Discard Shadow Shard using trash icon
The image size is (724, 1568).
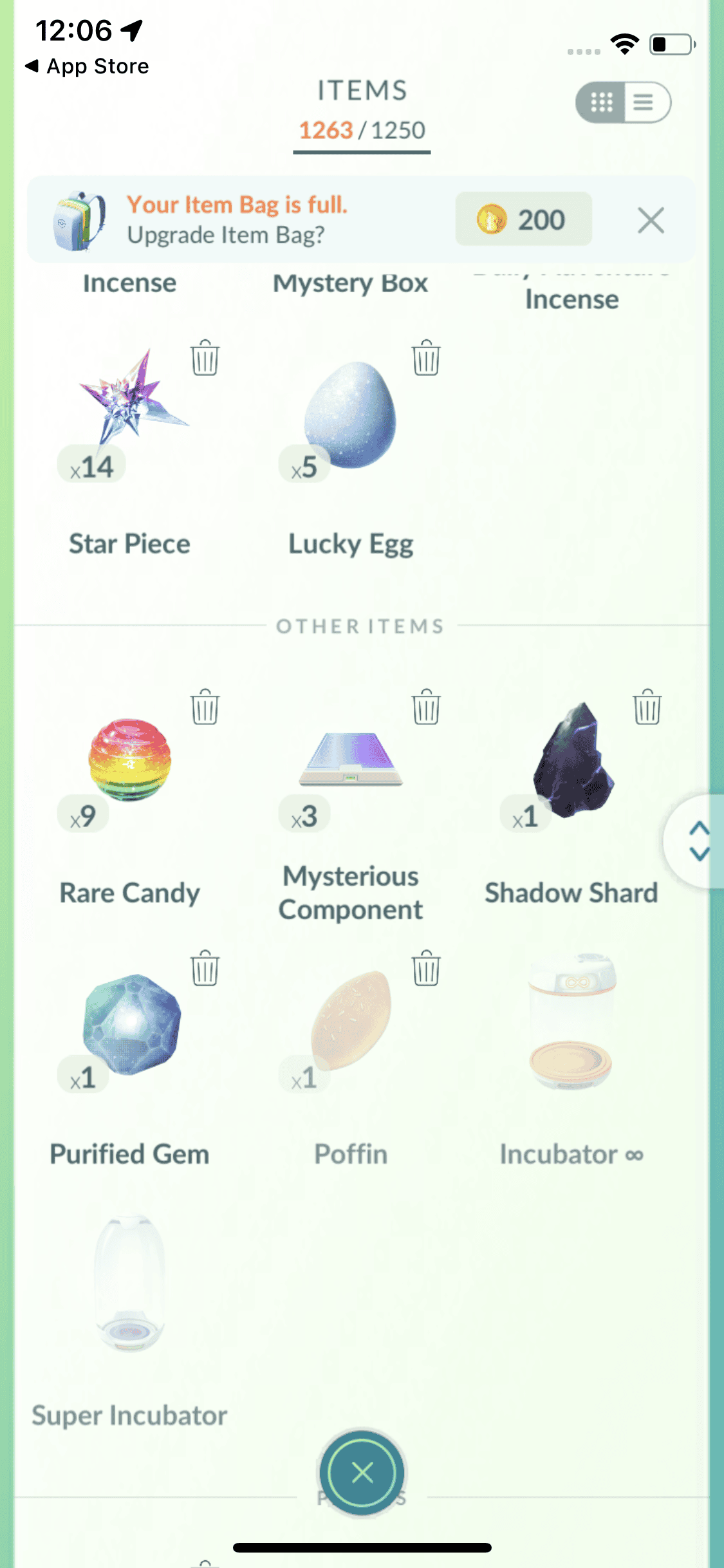(647, 707)
